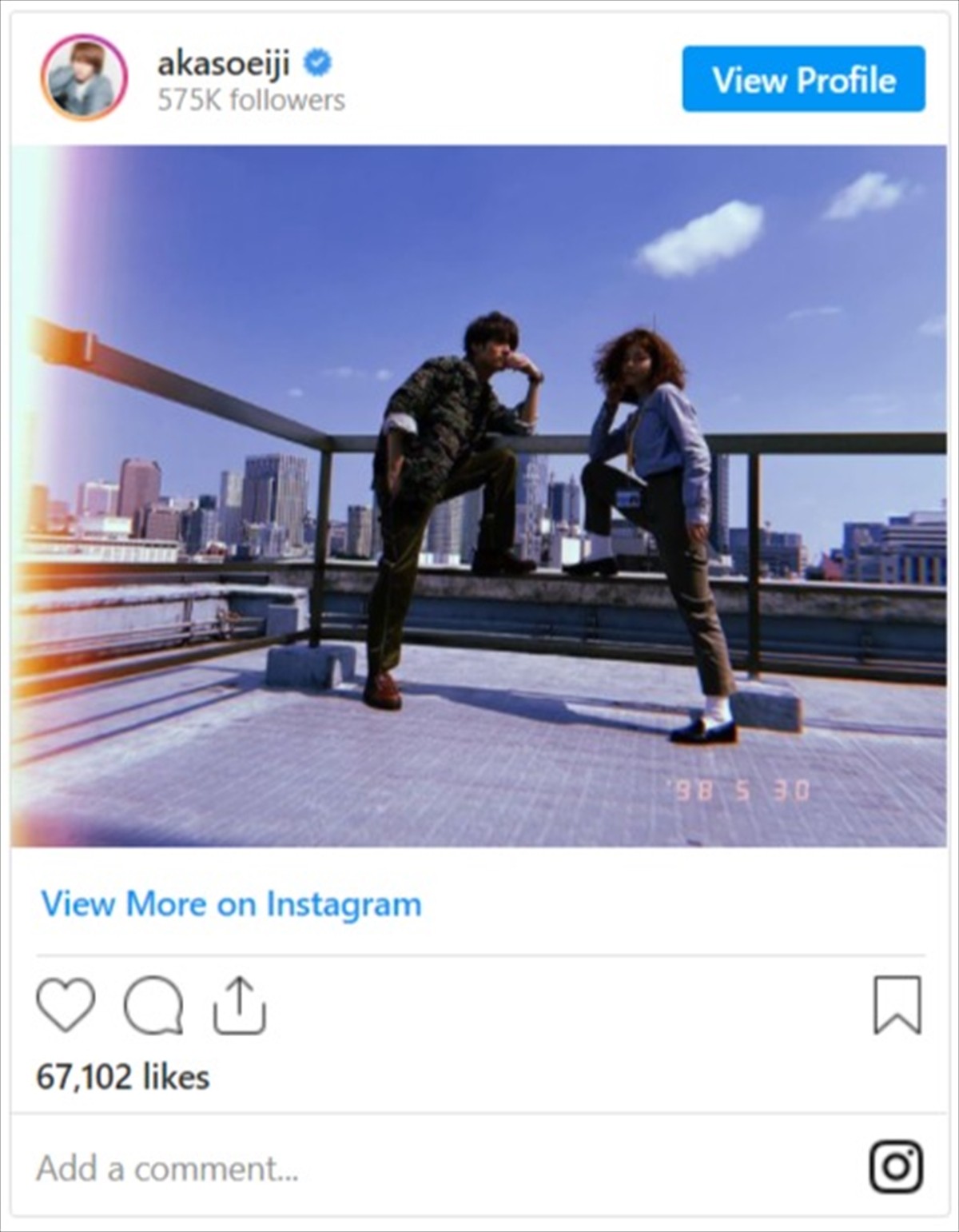Tap the Add a comment field
959x1232 pixels.
click(x=320, y=1168)
